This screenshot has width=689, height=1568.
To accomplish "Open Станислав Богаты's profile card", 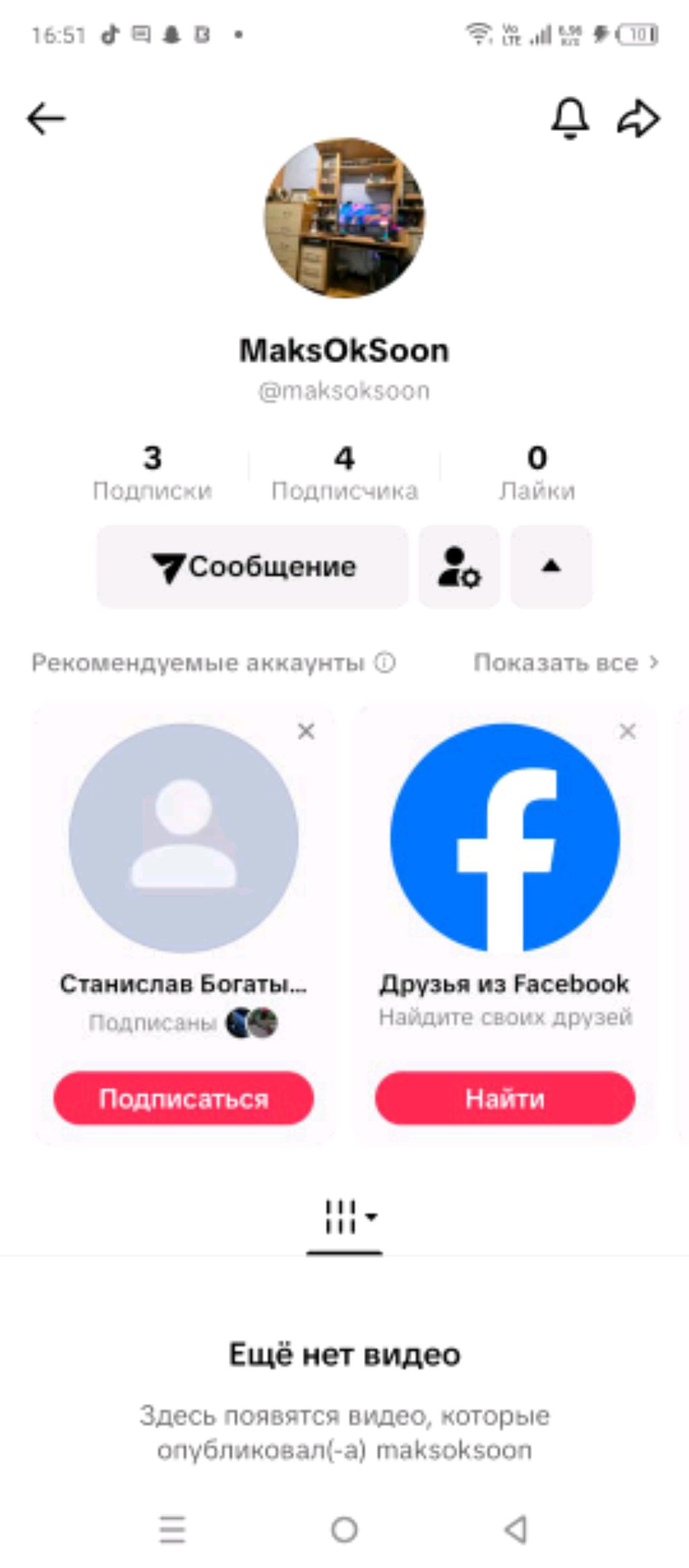I will (x=183, y=838).
